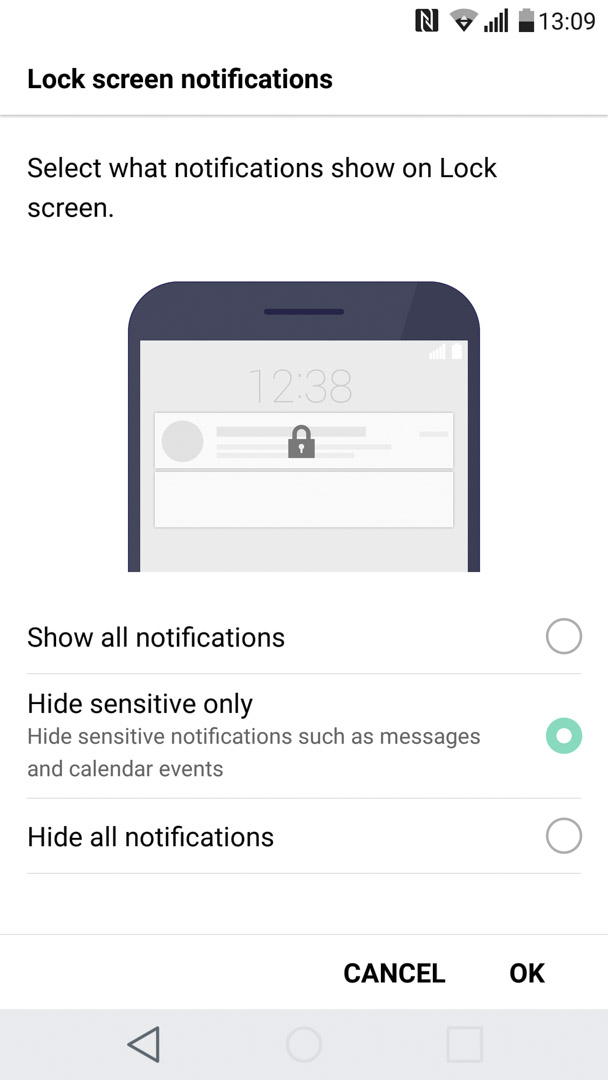This screenshot has width=608, height=1080.
Task: Go back using navigation bar arrow
Action: click(x=144, y=1044)
